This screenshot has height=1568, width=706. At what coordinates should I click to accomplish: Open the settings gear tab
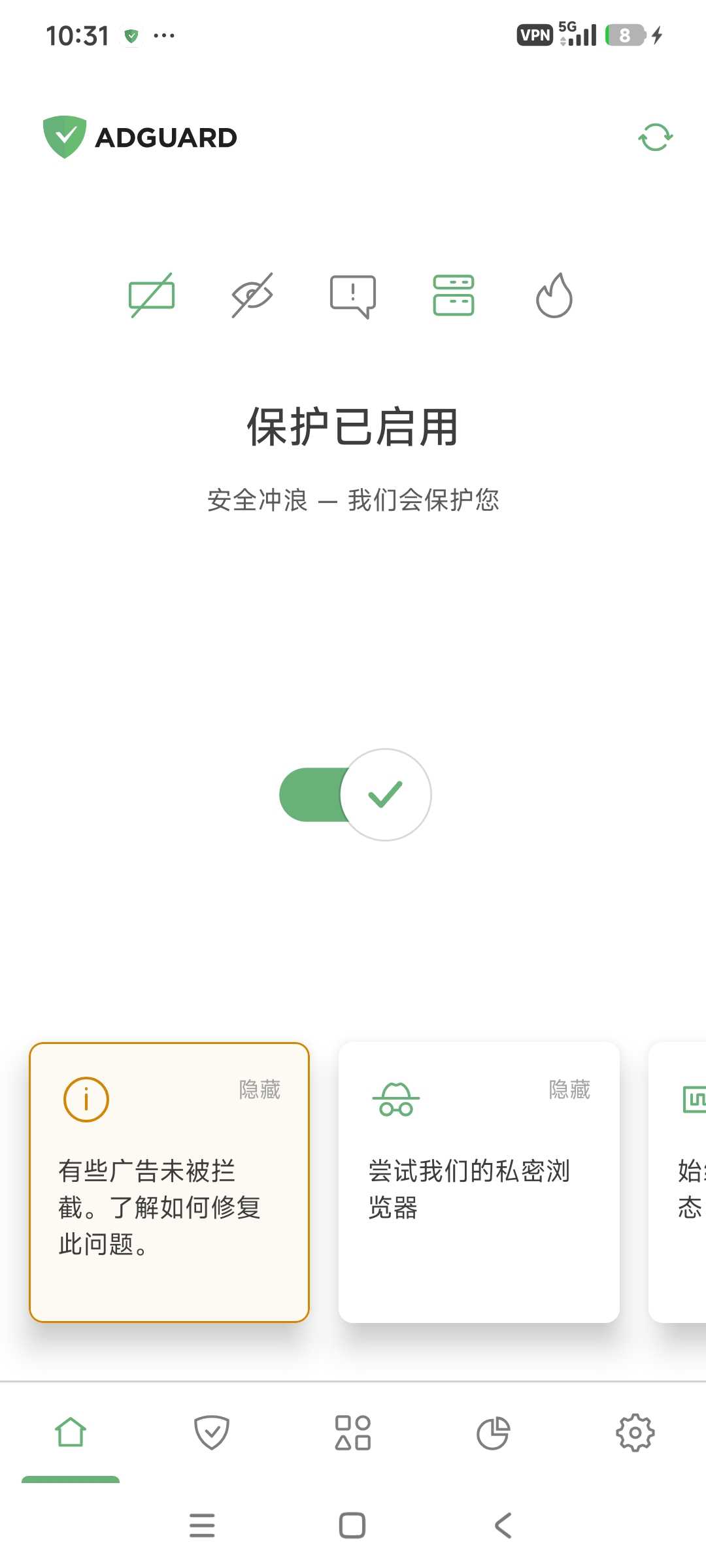click(x=635, y=1433)
